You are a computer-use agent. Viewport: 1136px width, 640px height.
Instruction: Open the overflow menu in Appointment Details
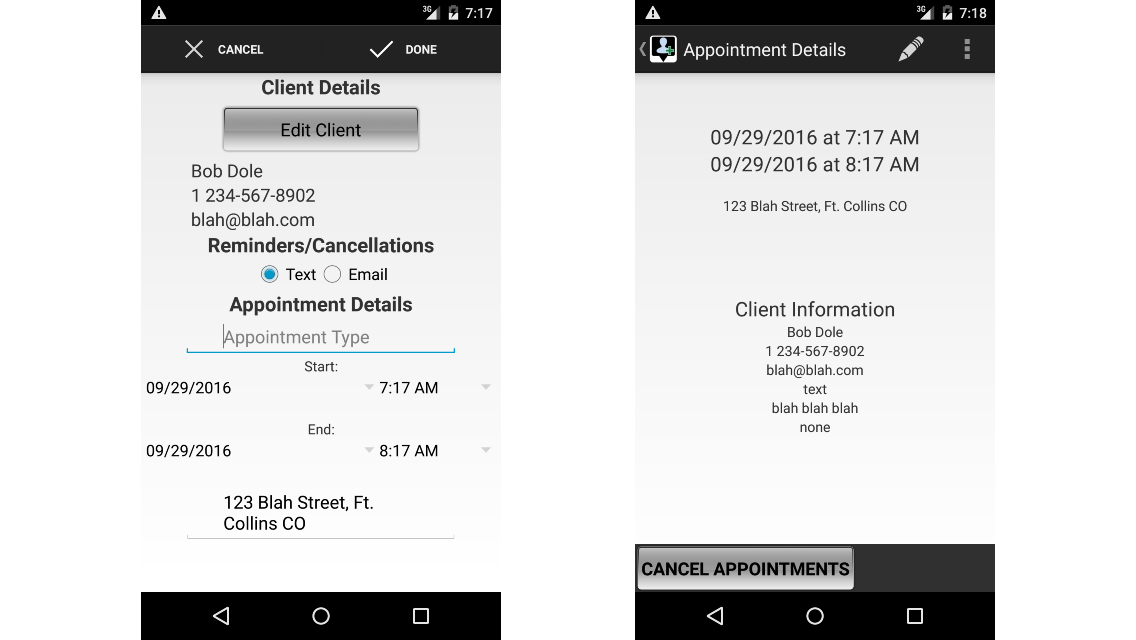coord(967,49)
